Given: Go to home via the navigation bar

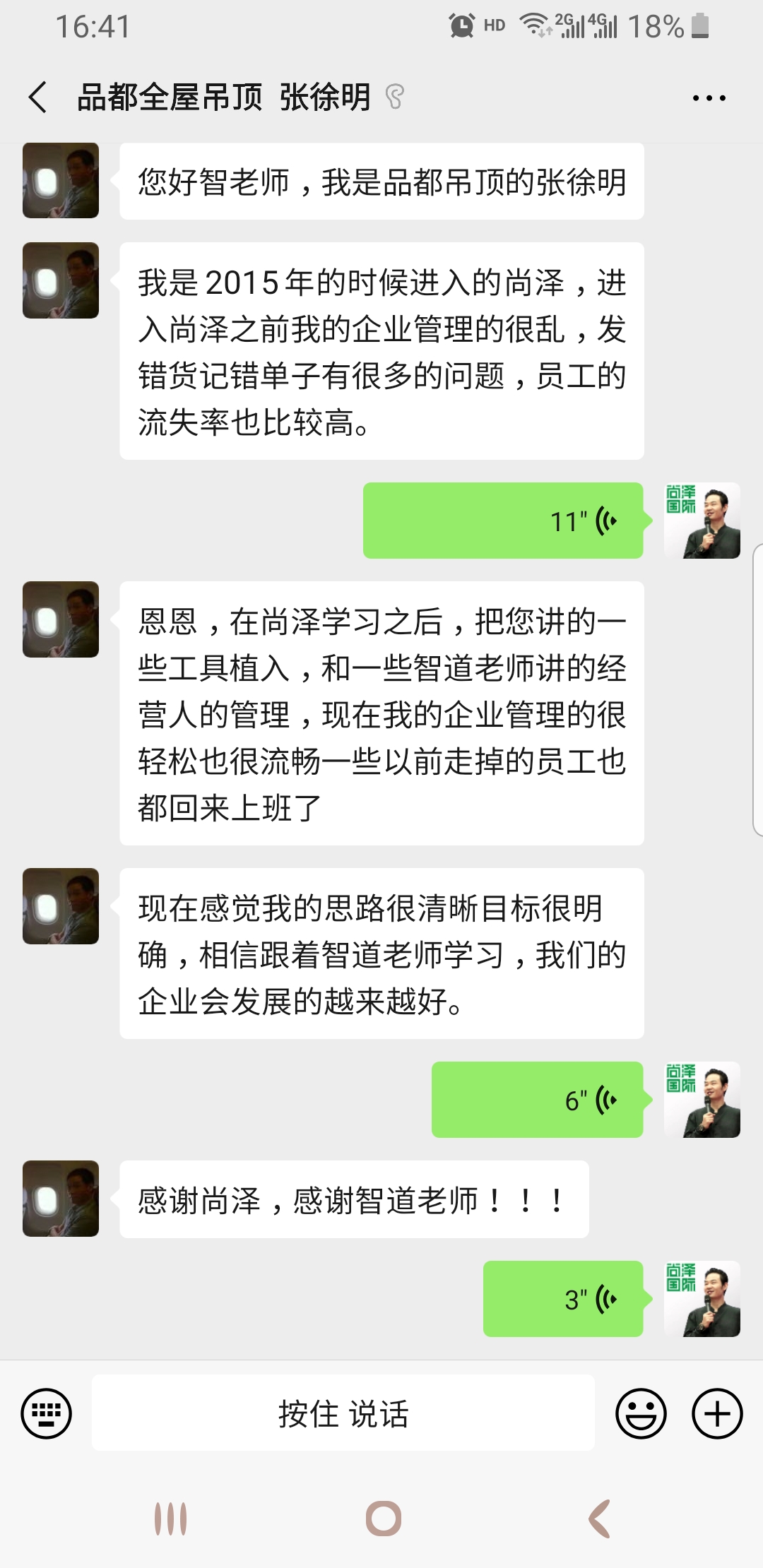Looking at the screenshot, I should (383, 1519).
